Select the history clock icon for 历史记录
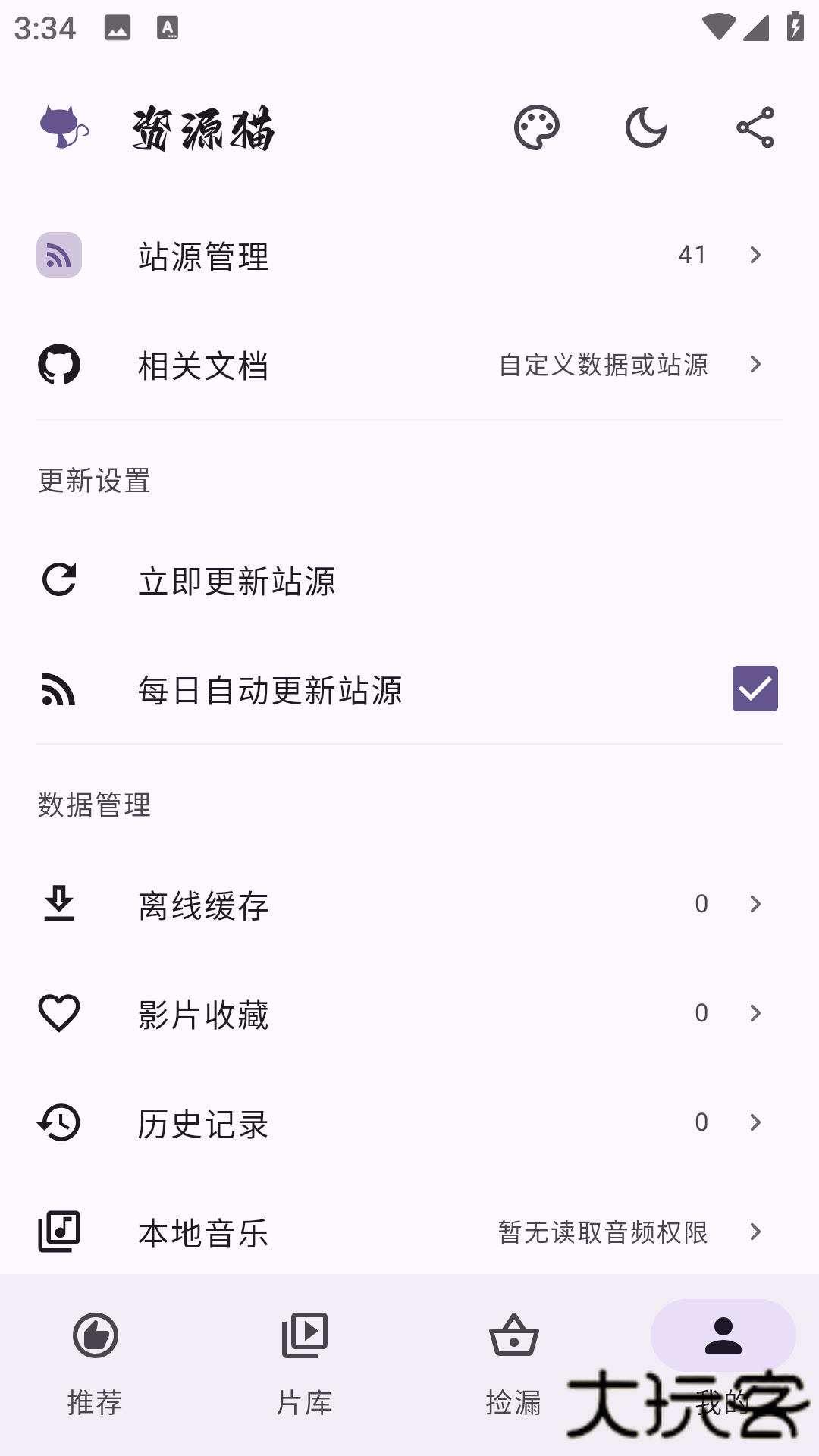Viewport: 819px width, 1456px height. click(x=61, y=1122)
